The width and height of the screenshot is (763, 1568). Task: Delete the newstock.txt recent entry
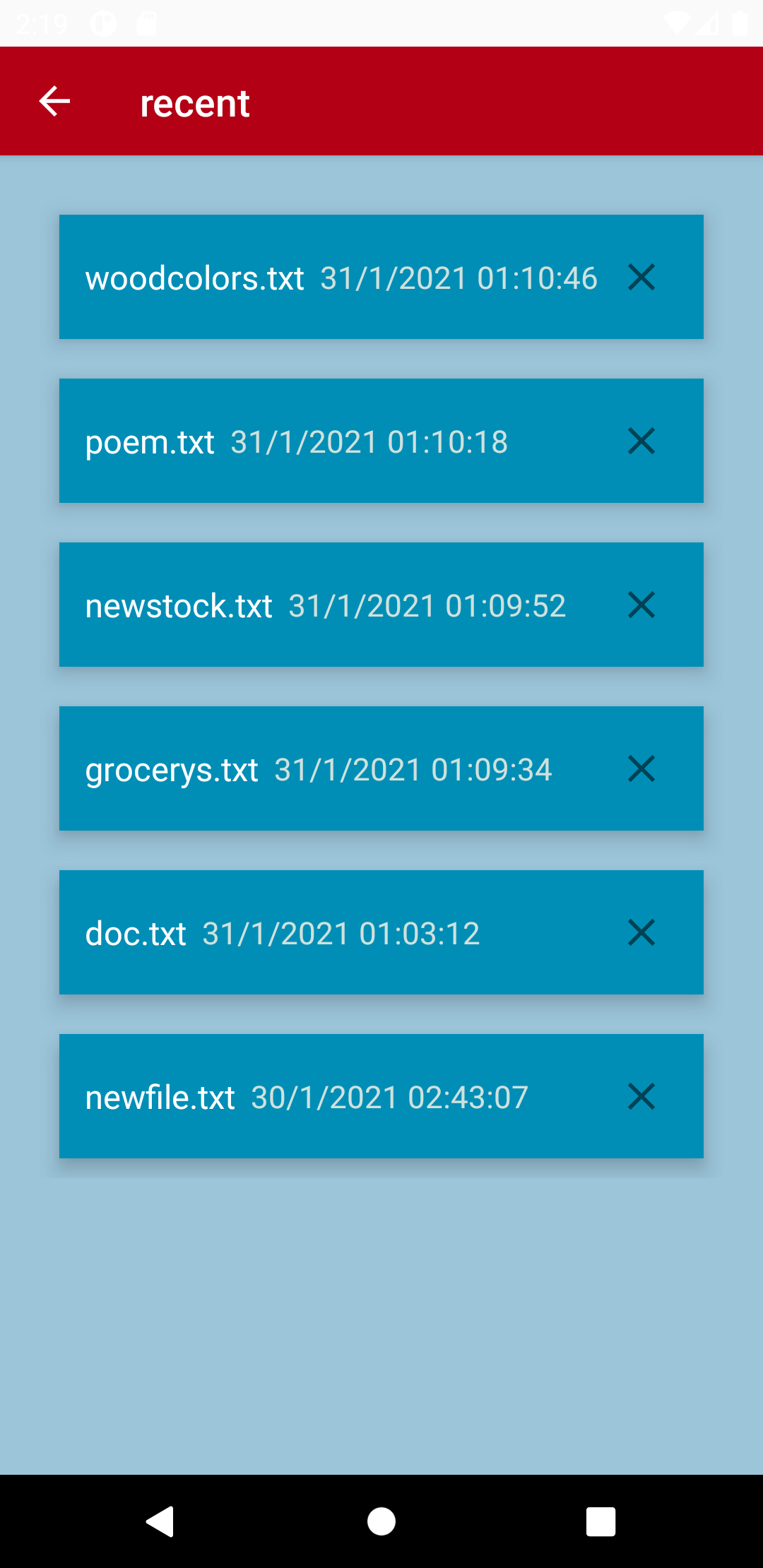(x=641, y=605)
